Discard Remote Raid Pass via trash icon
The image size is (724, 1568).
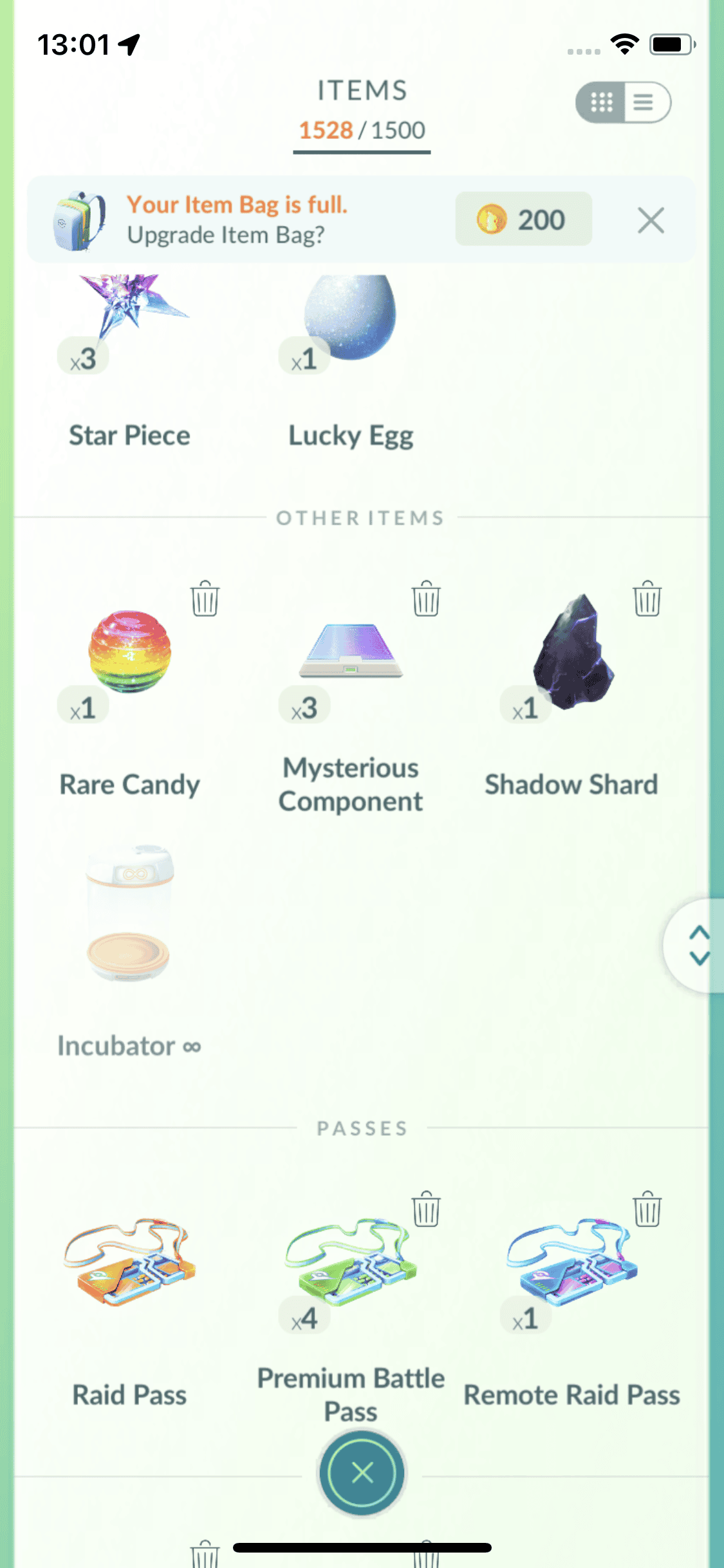point(647,1209)
